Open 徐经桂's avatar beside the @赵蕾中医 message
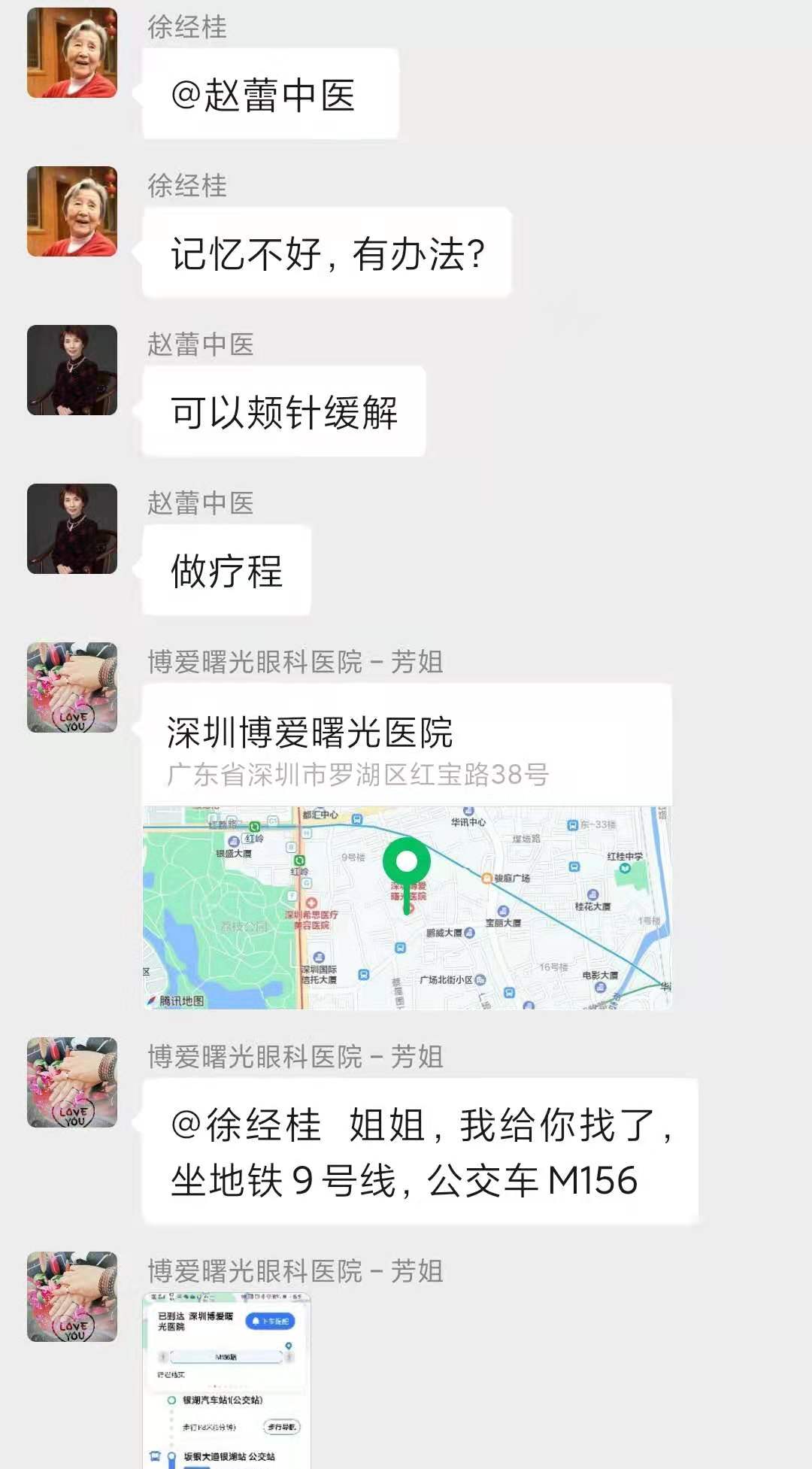Viewport: 812px width, 1469px height. click(x=72, y=53)
